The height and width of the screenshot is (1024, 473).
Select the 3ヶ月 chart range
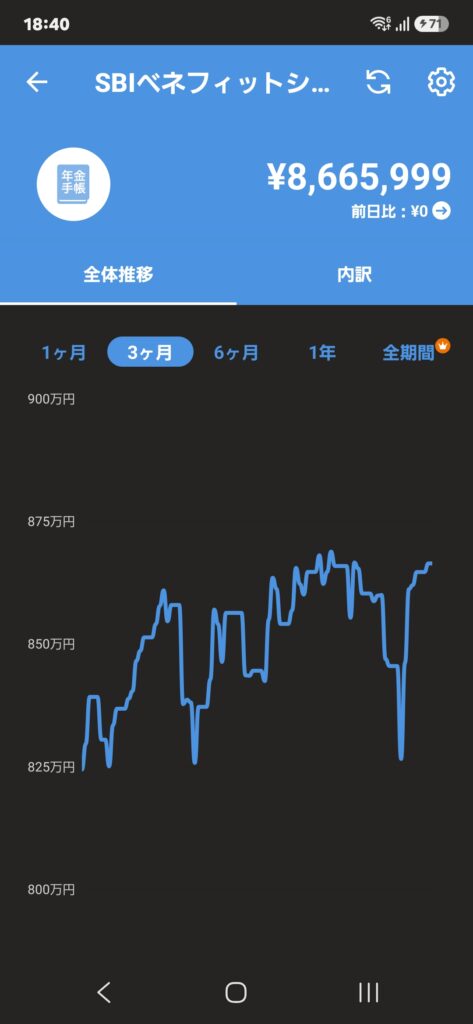pyautogui.click(x=150, y=353)
